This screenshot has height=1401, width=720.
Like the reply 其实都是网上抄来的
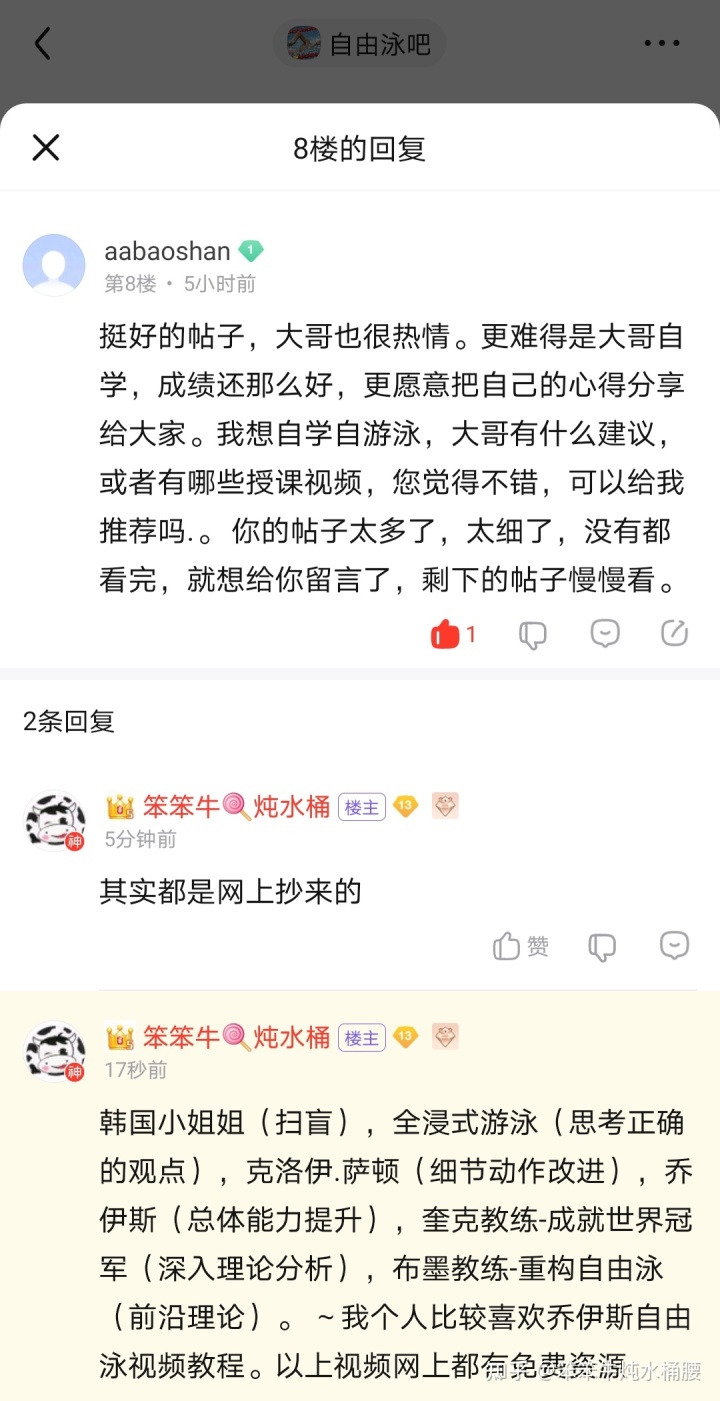point(520,946)
